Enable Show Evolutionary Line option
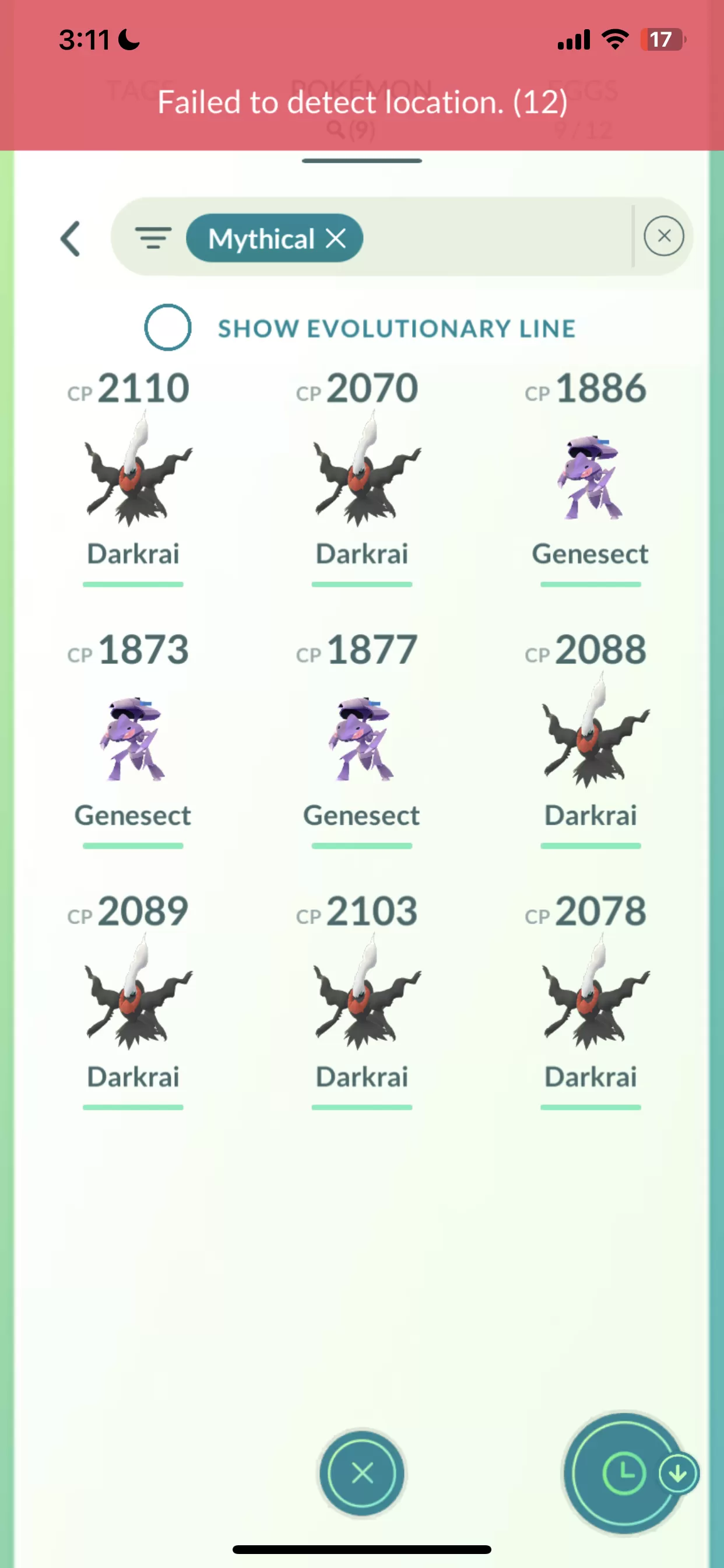Screen dimensions: 724x1568 click(167, 327)
